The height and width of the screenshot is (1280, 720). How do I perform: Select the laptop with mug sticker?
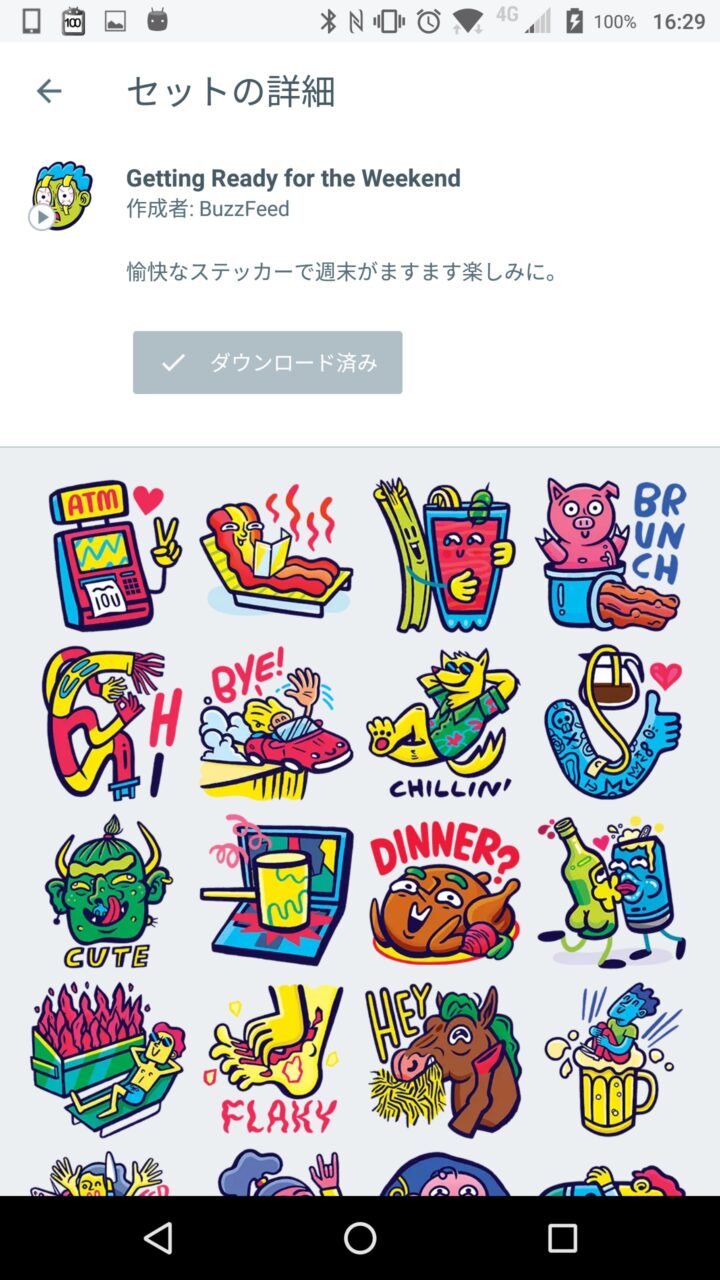[x=275, y=890]
